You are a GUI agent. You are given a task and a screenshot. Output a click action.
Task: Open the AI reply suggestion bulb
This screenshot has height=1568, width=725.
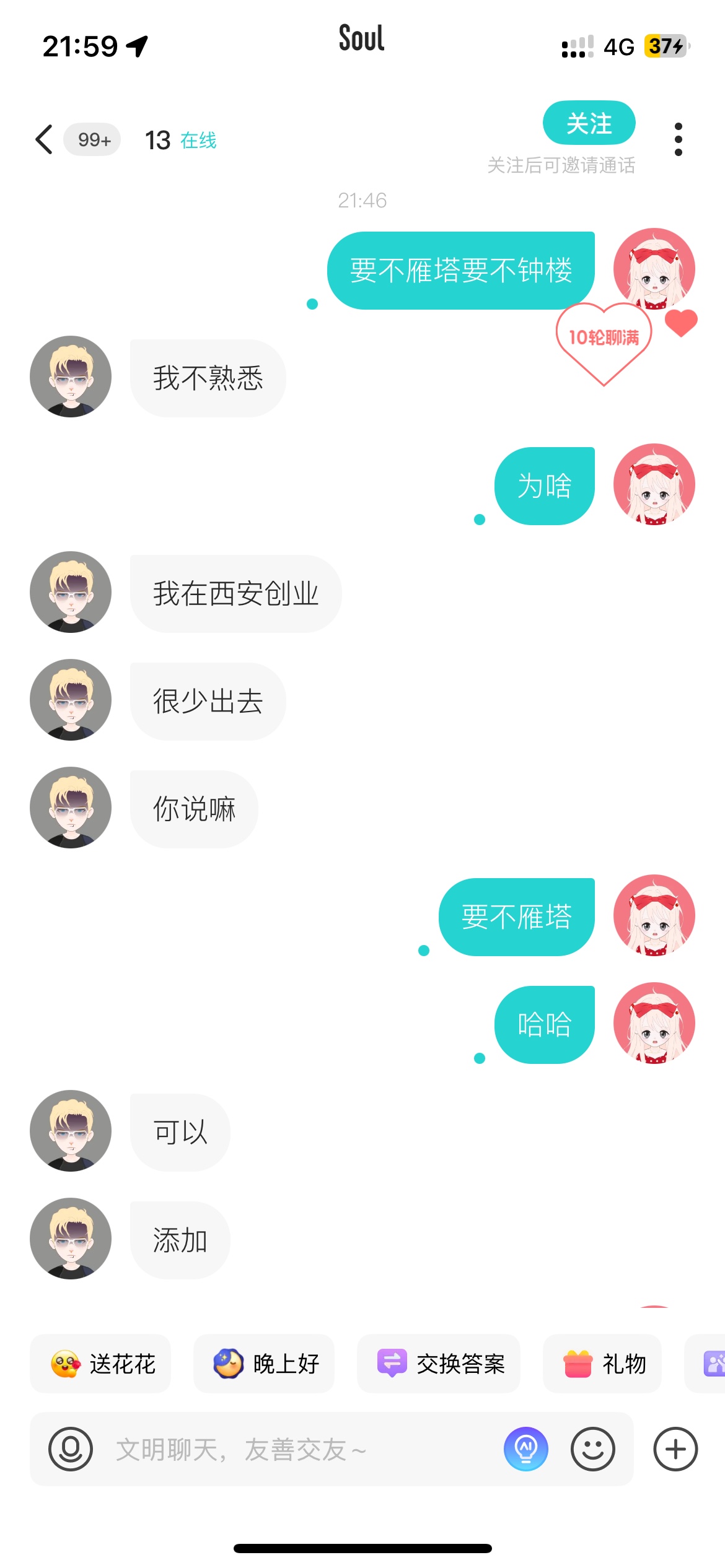[526, 1449]
